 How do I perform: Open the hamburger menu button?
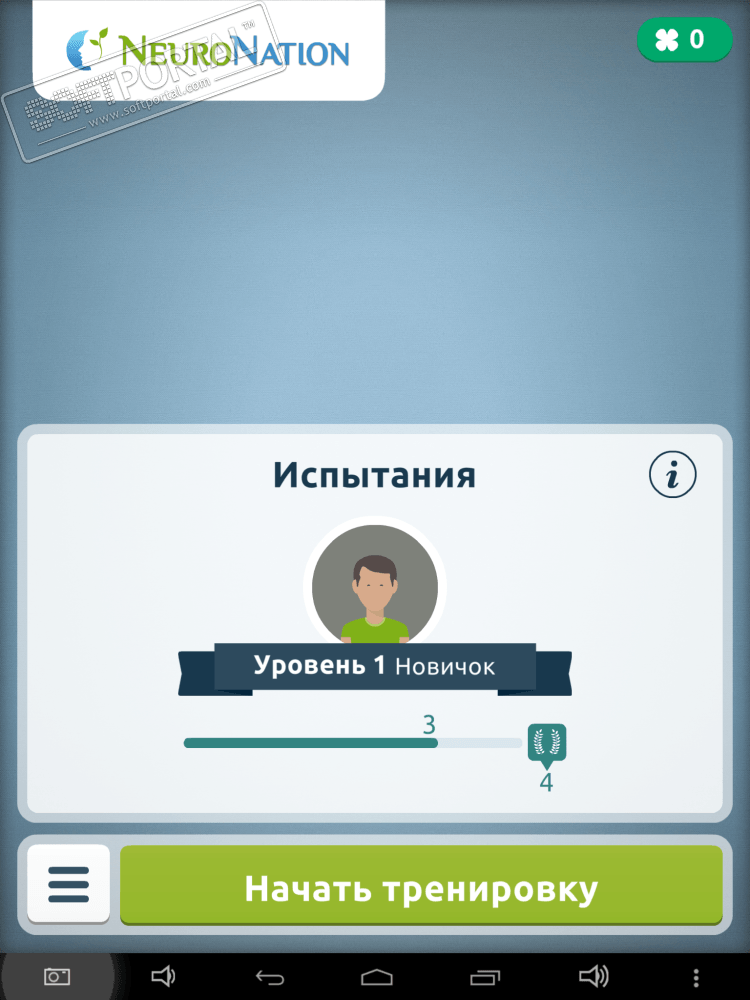[x=69, y=884]
